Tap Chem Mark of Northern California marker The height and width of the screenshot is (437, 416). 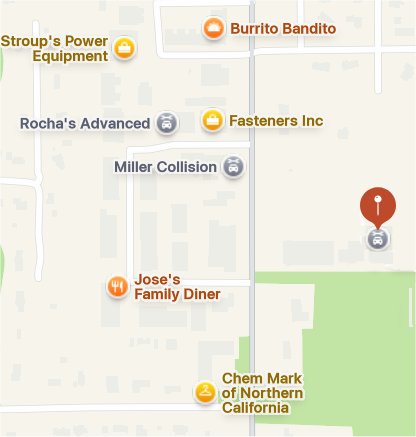click(205, 392)
